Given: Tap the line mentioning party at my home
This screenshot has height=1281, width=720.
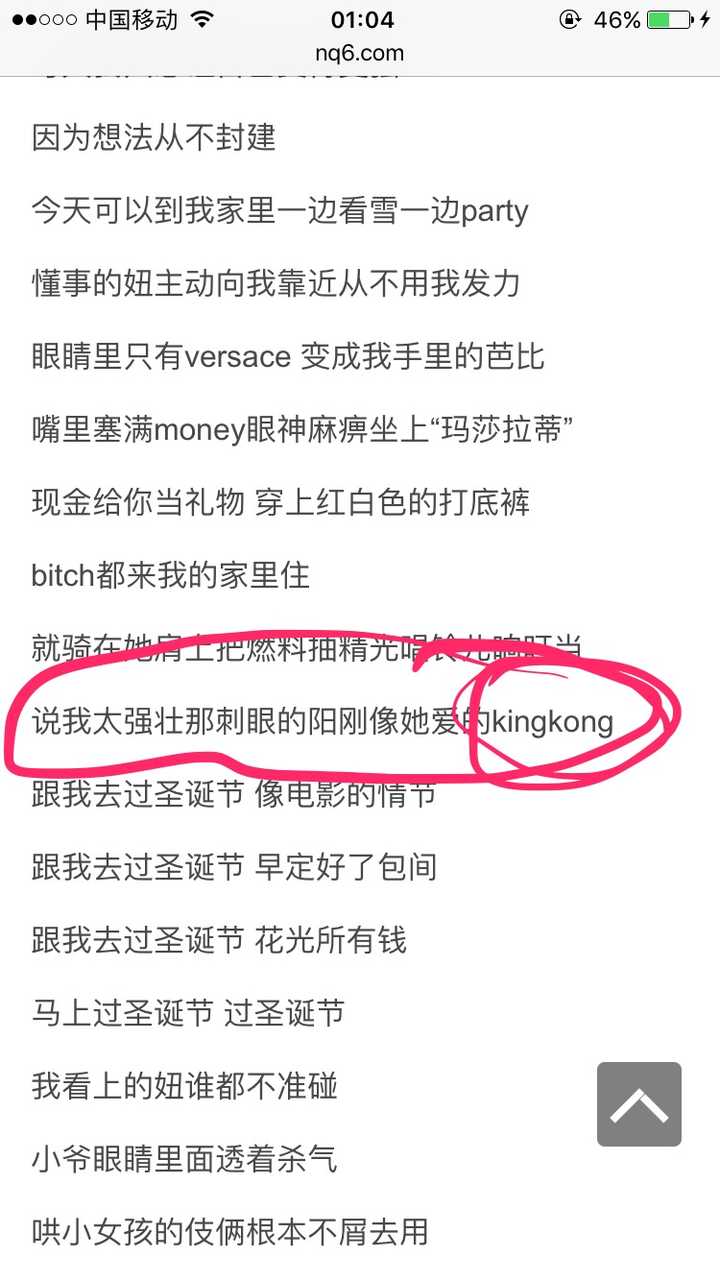Looking at the screenshot, I should [x=278, y=211].
